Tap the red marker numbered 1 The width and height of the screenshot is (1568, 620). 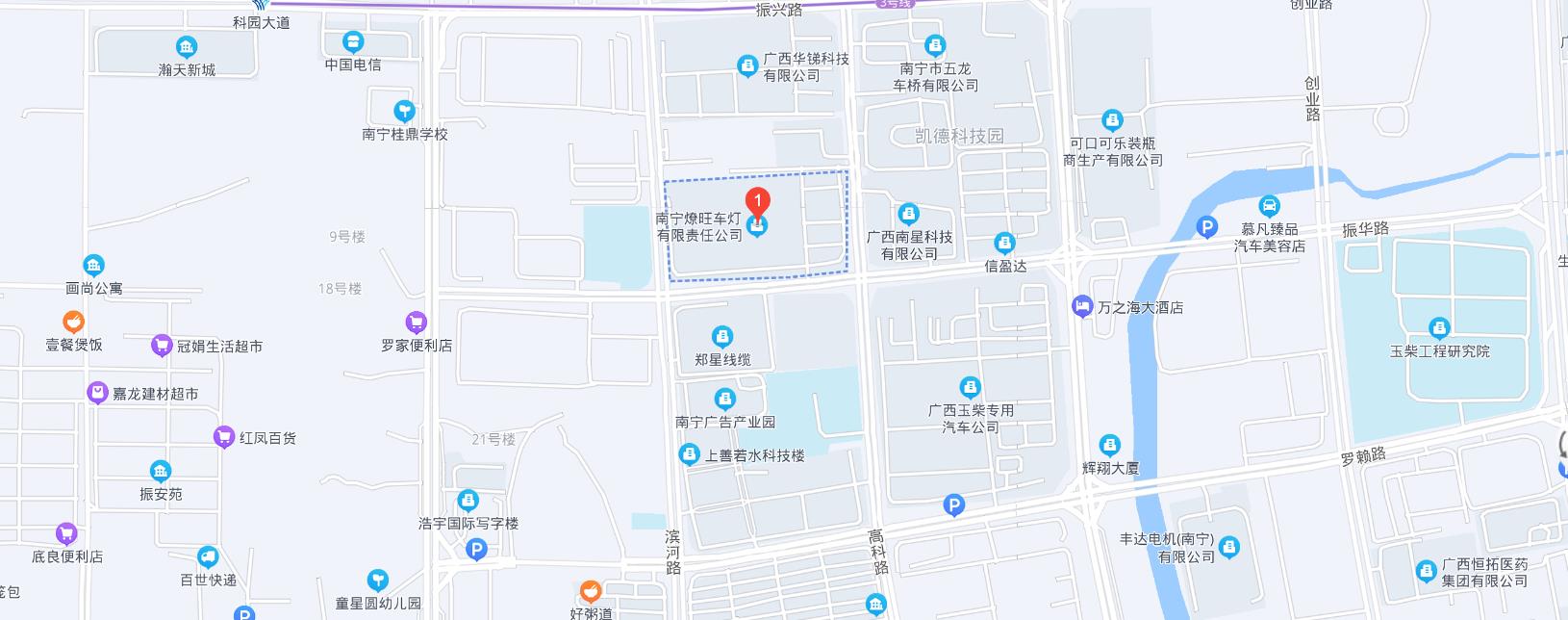coord(758,202)
